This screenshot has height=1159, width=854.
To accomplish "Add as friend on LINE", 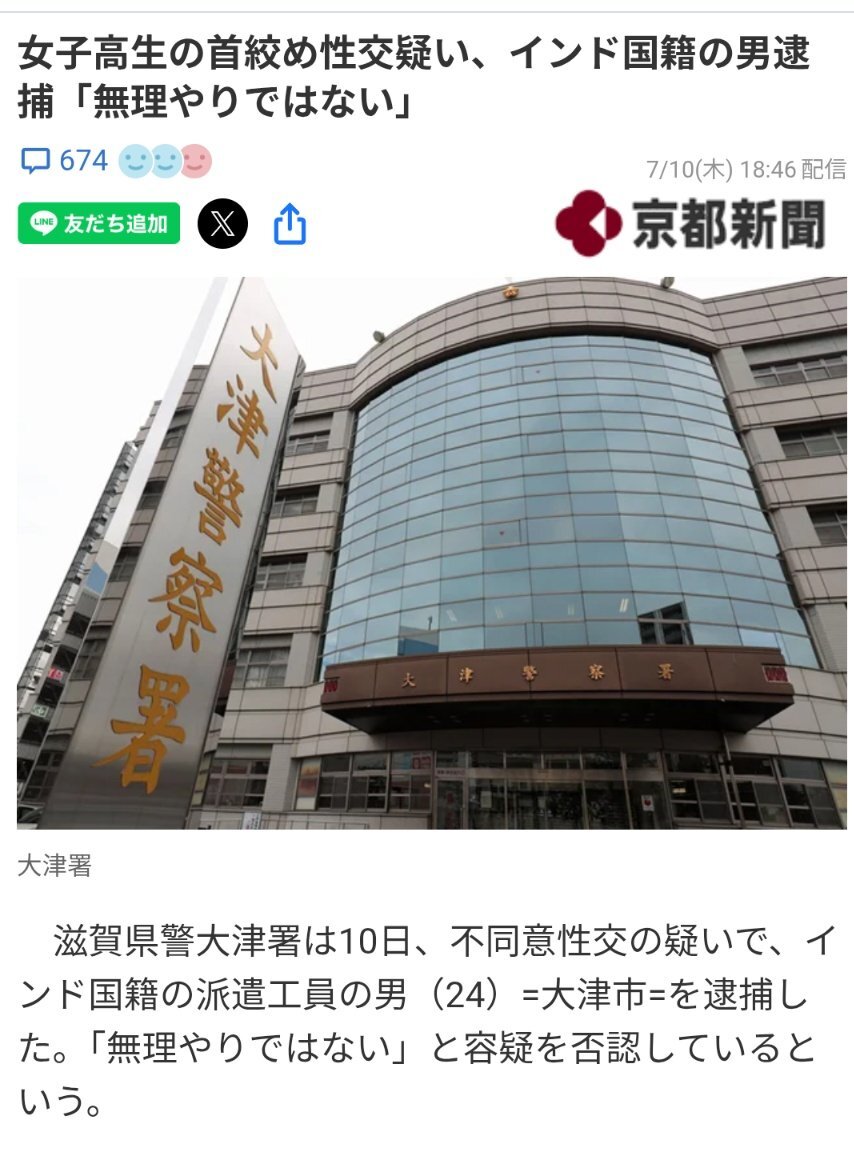I will (x=99, y=223).
